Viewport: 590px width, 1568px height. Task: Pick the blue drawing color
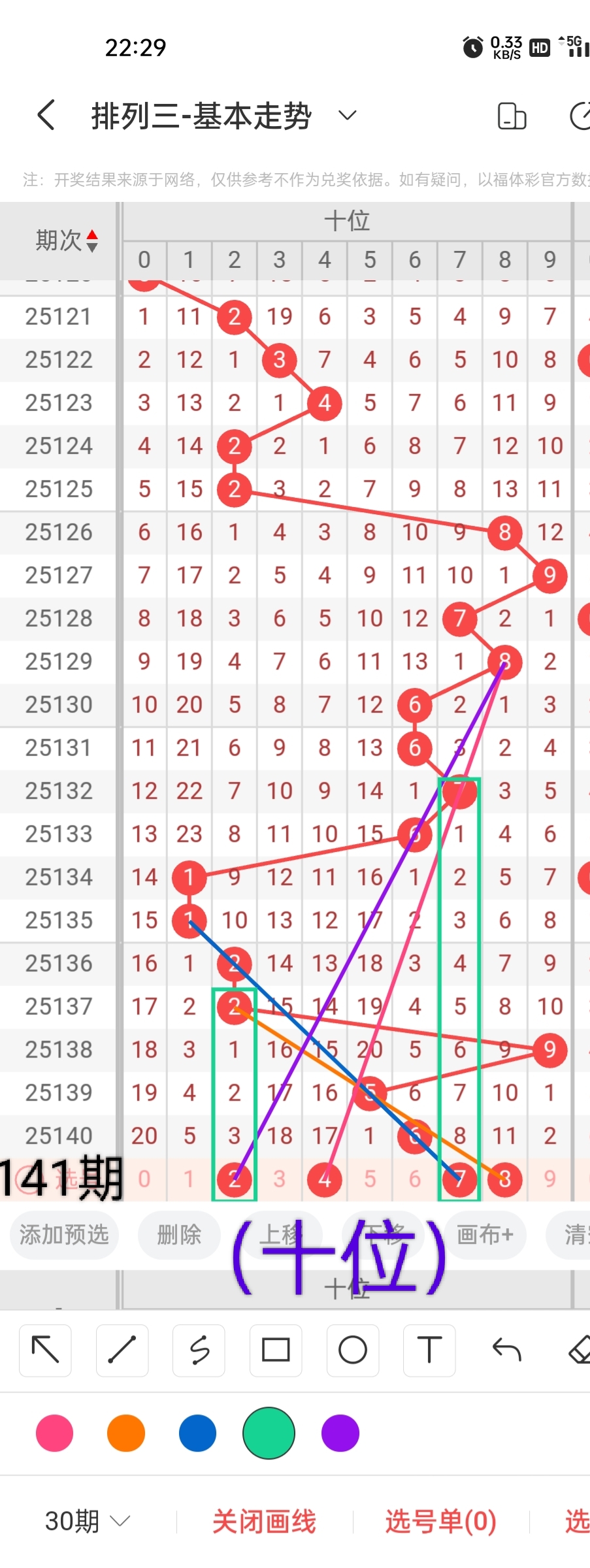click(197, 1433)
